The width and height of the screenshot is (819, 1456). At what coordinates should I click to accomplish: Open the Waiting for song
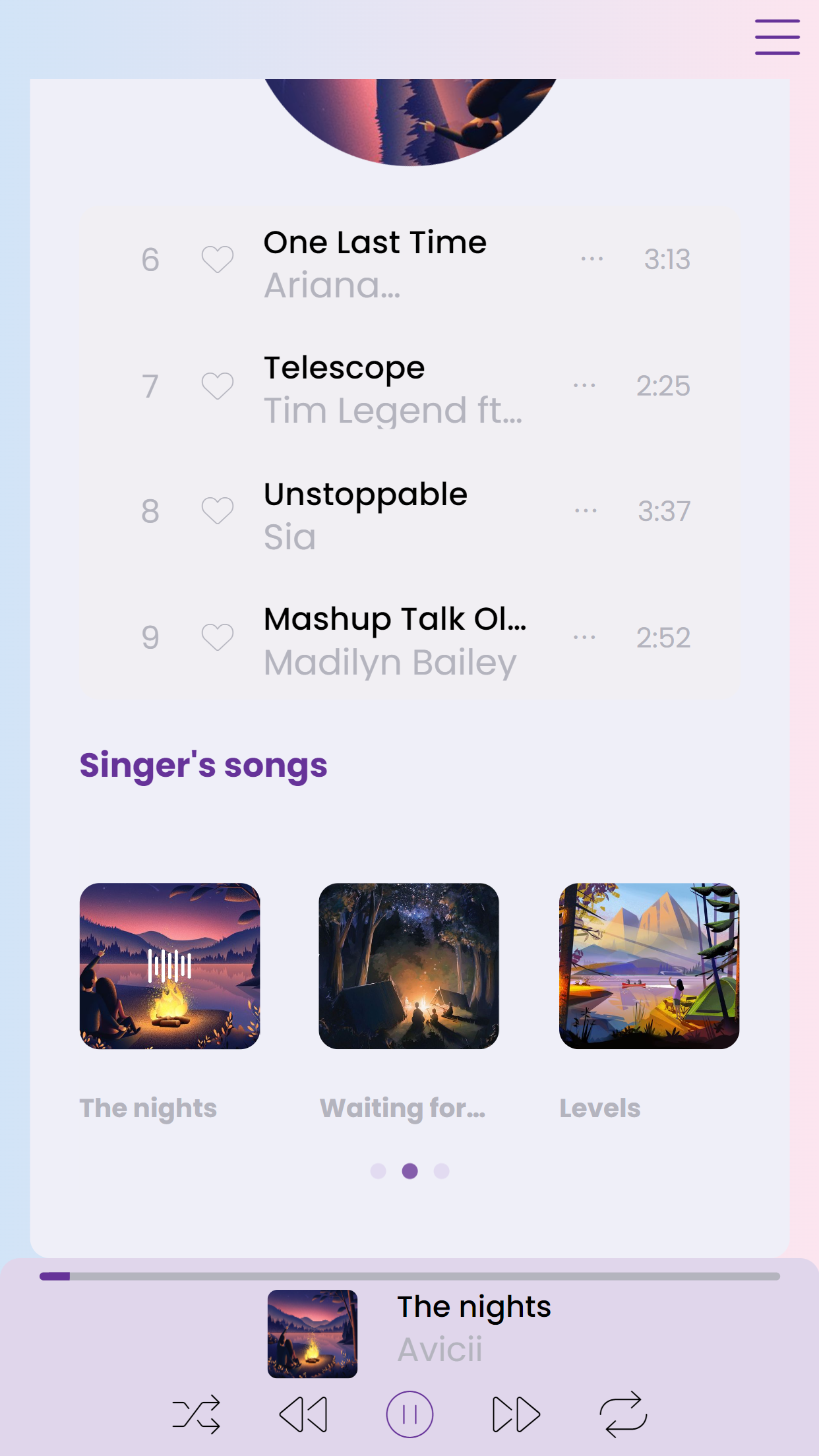[x=409, y=967]
